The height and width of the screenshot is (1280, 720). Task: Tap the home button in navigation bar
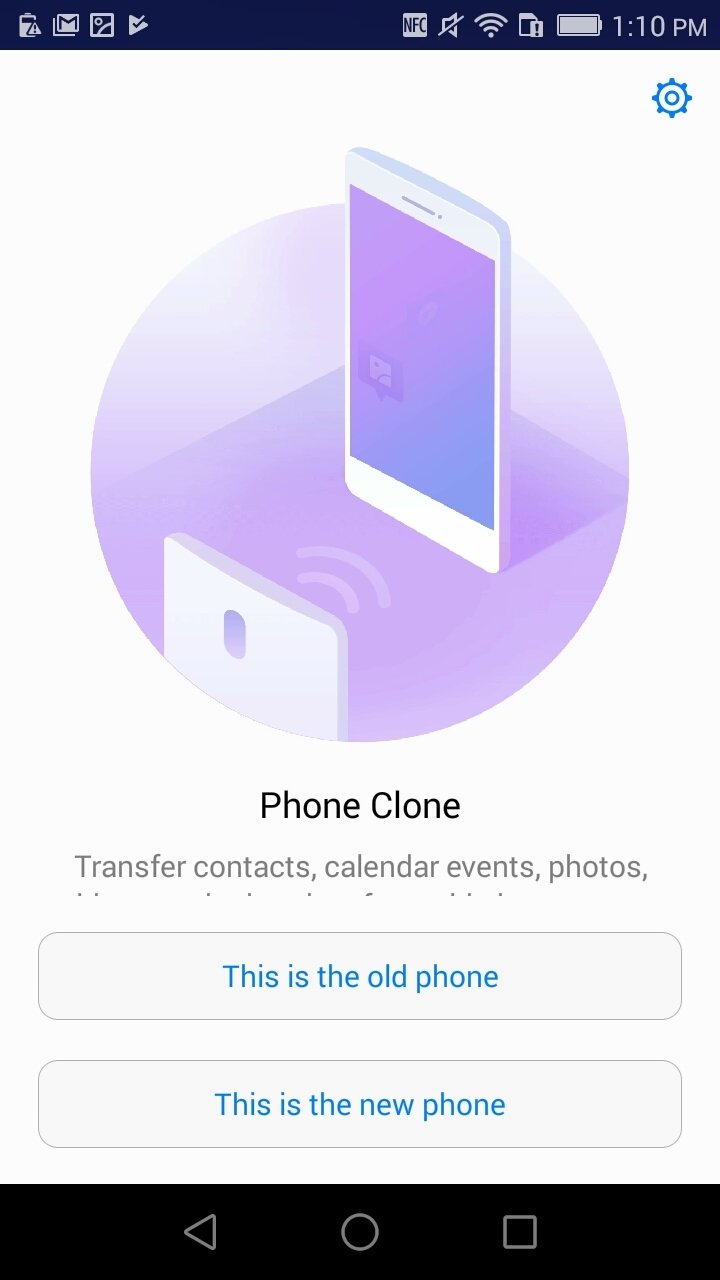click(360, 1232)
